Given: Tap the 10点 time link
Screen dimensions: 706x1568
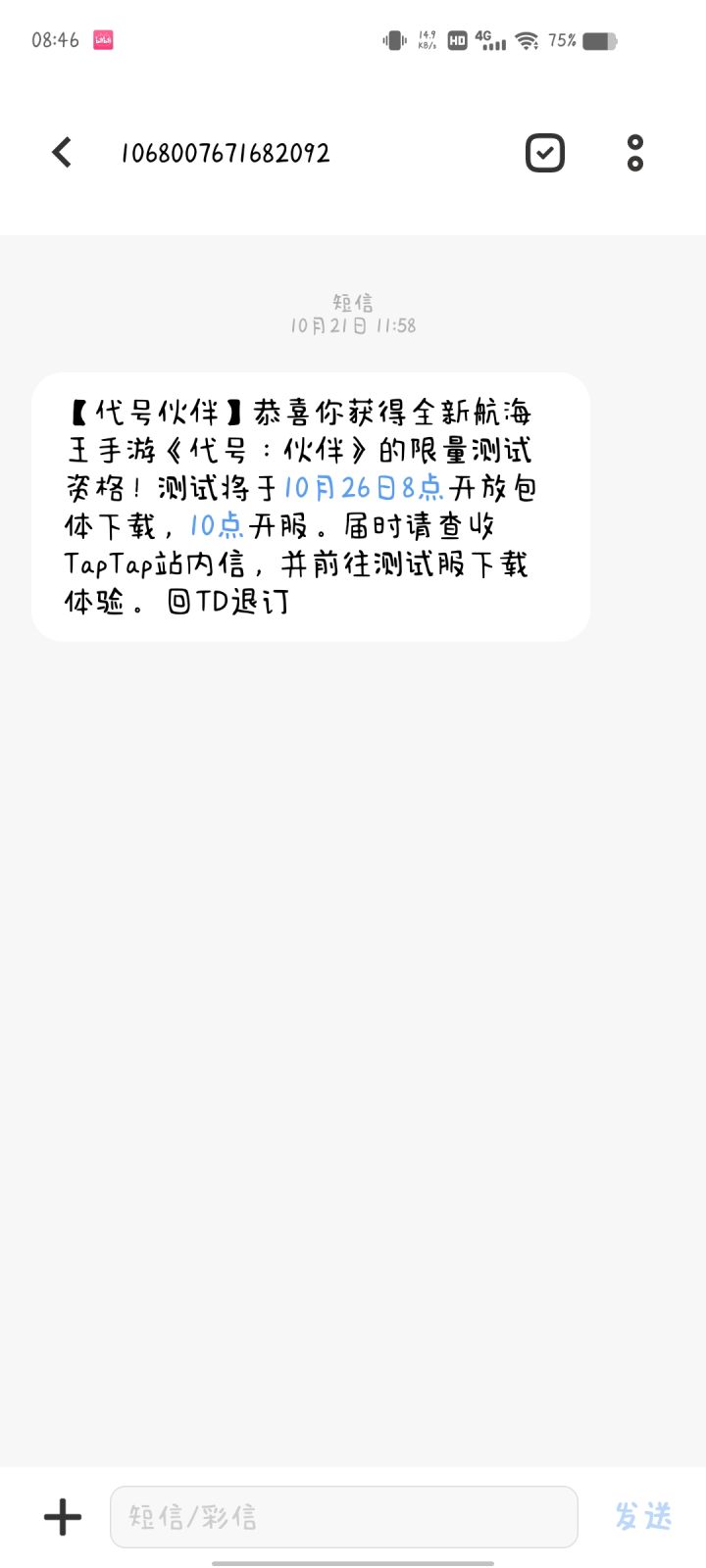Looking at the screenshot, I should coord(217,526).
